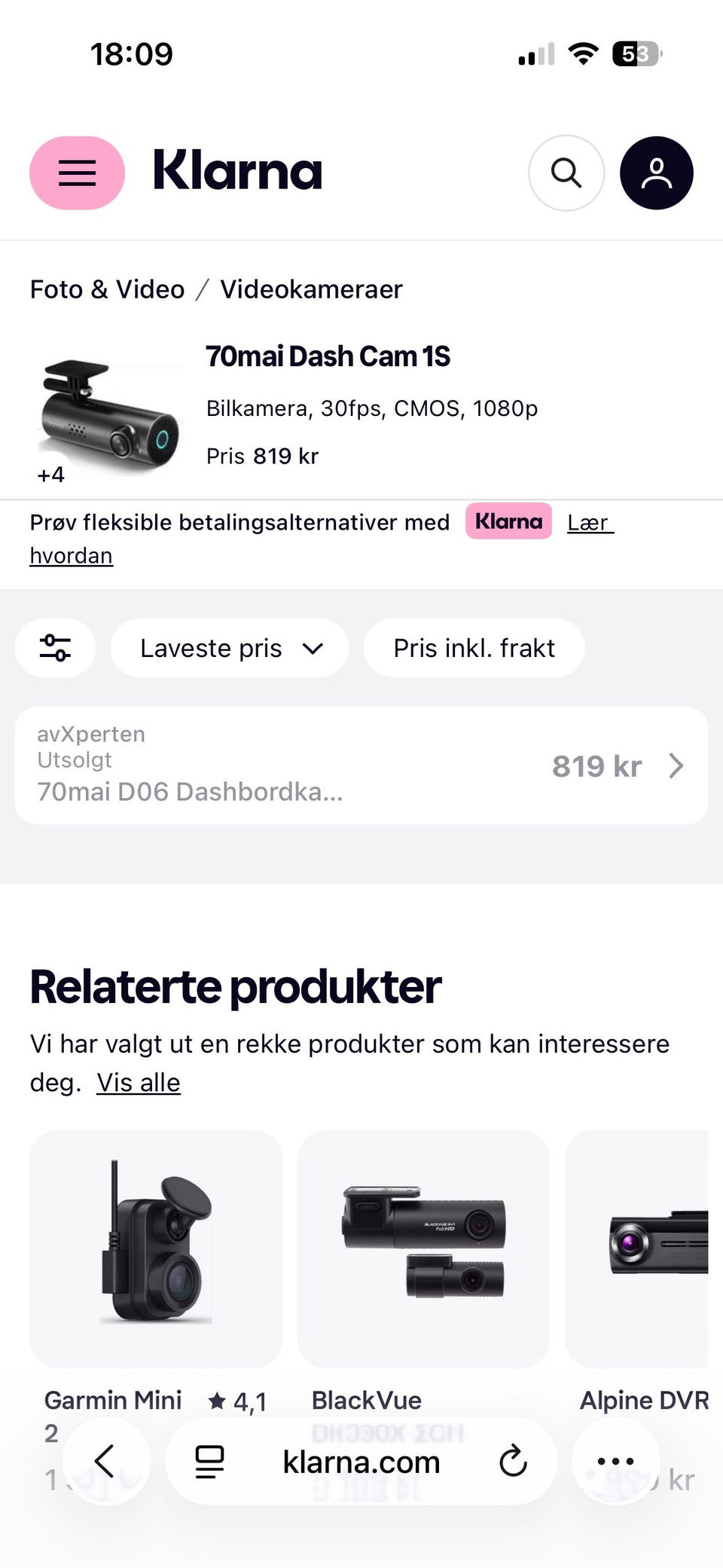The width and height of the screenshot is (723, 1568).
Task: Go to Videokameraer breadcrumb category
Action: tap(311, 289)
